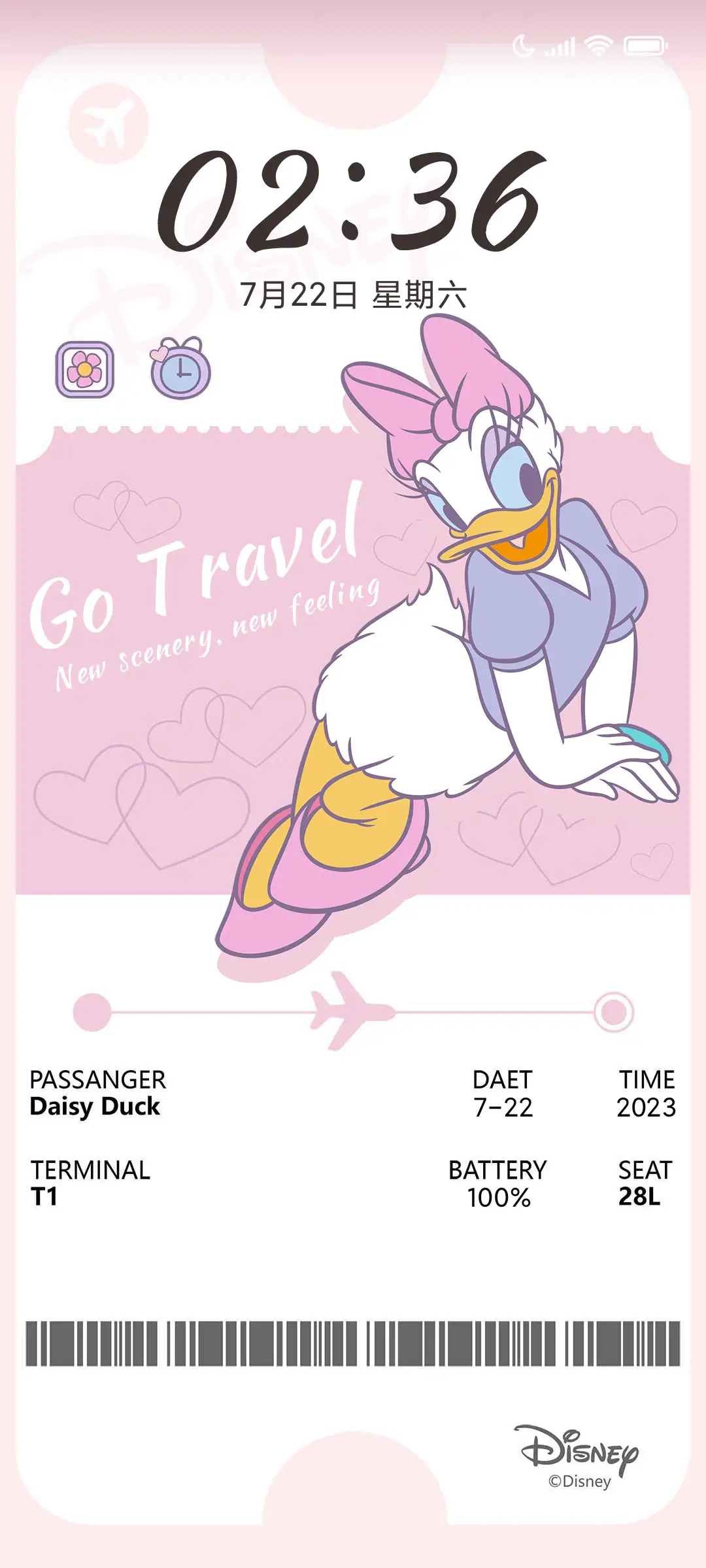Screen dimensions: 706x1568
Task: Open the alarm clock shortcut icon
Action: click(x=180, y=370)
